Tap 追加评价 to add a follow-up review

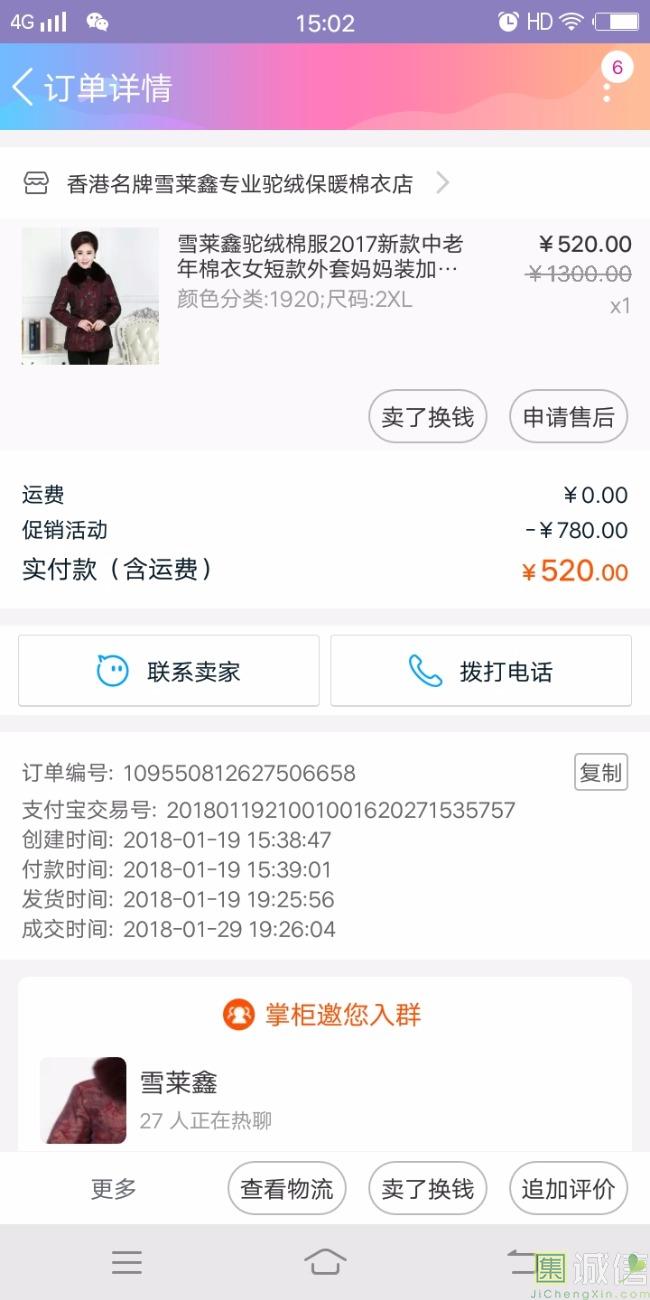(568, 1189)
